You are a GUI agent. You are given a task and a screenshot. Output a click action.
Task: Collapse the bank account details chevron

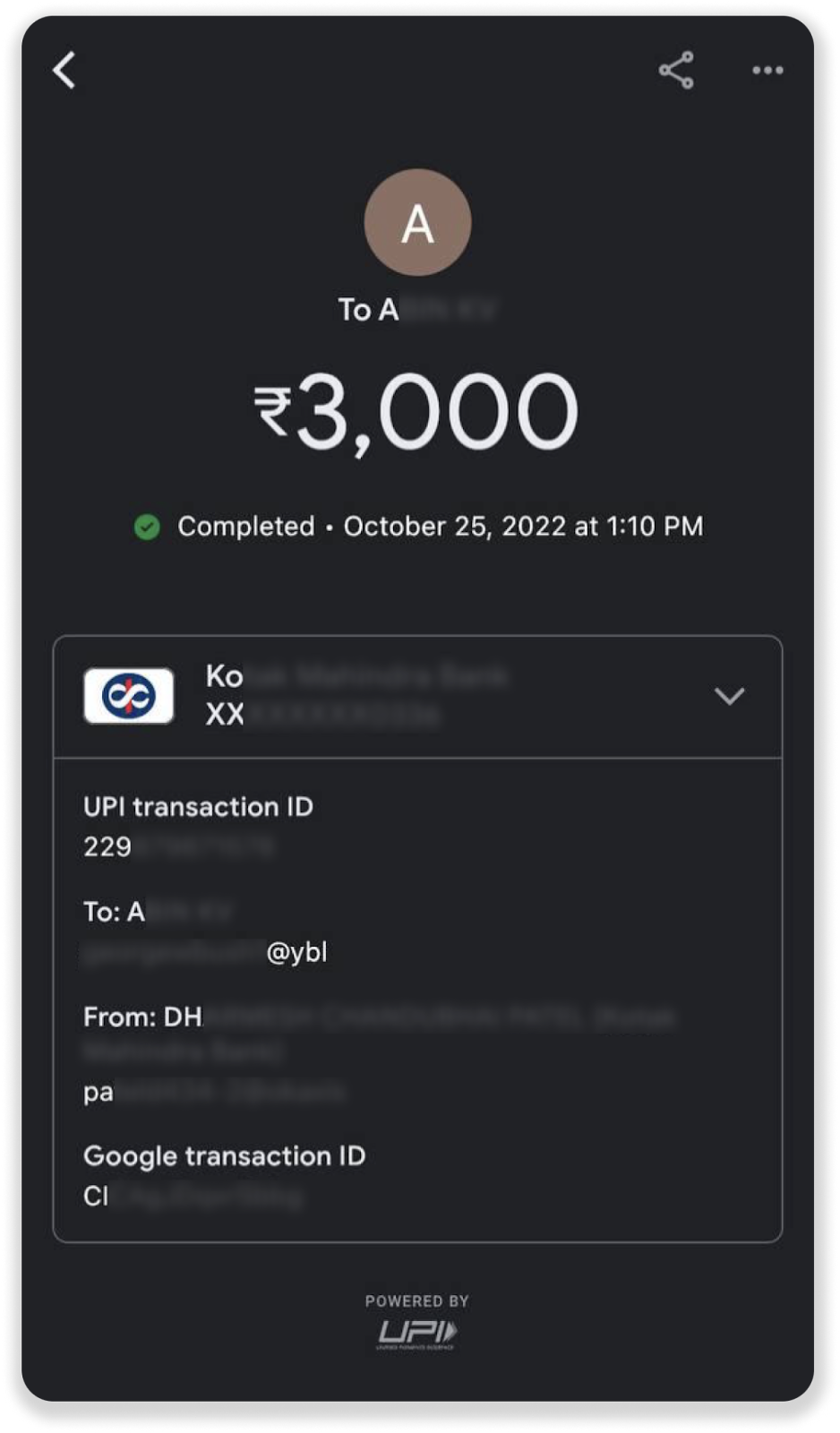coord(729,696)
